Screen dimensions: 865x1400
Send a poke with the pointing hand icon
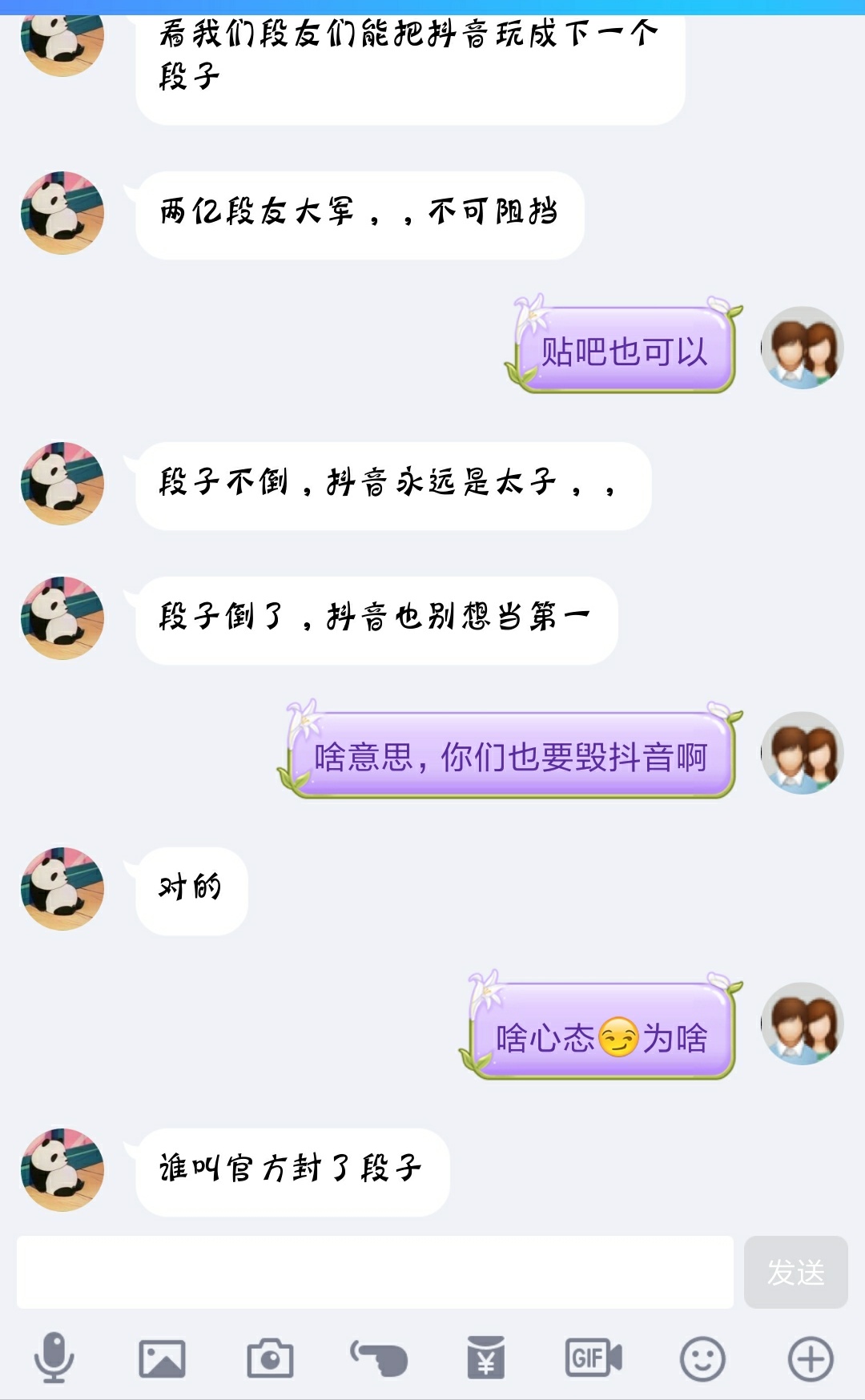pyautogui.click(x=379, y=1358)
